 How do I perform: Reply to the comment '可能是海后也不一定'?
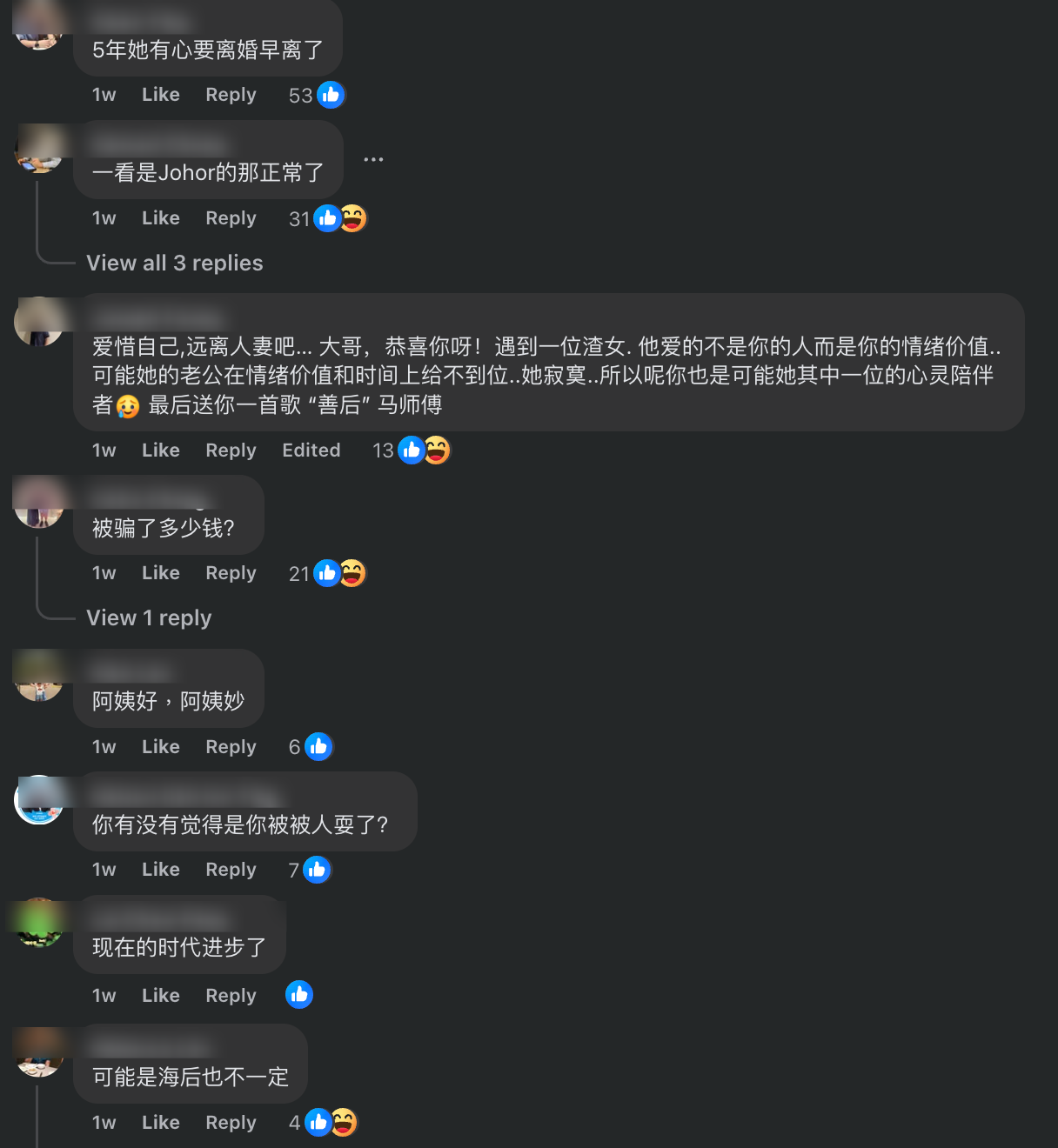231,1123
